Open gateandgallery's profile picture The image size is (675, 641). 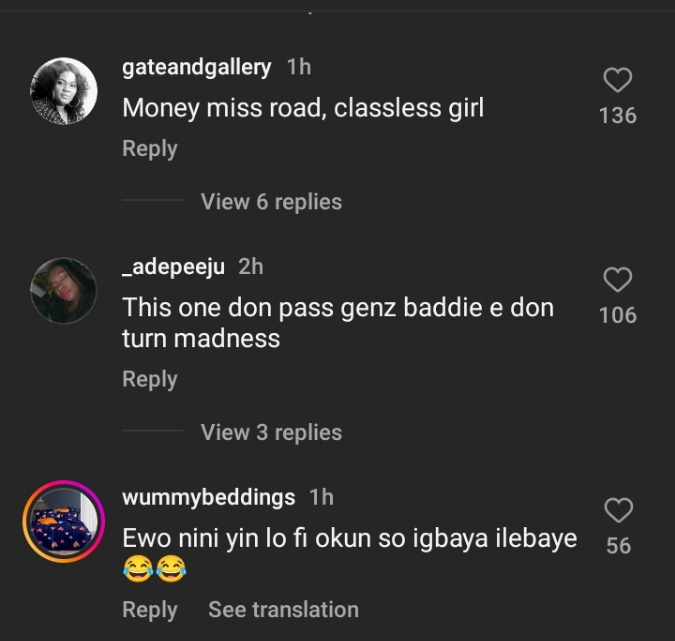[64, 91]
